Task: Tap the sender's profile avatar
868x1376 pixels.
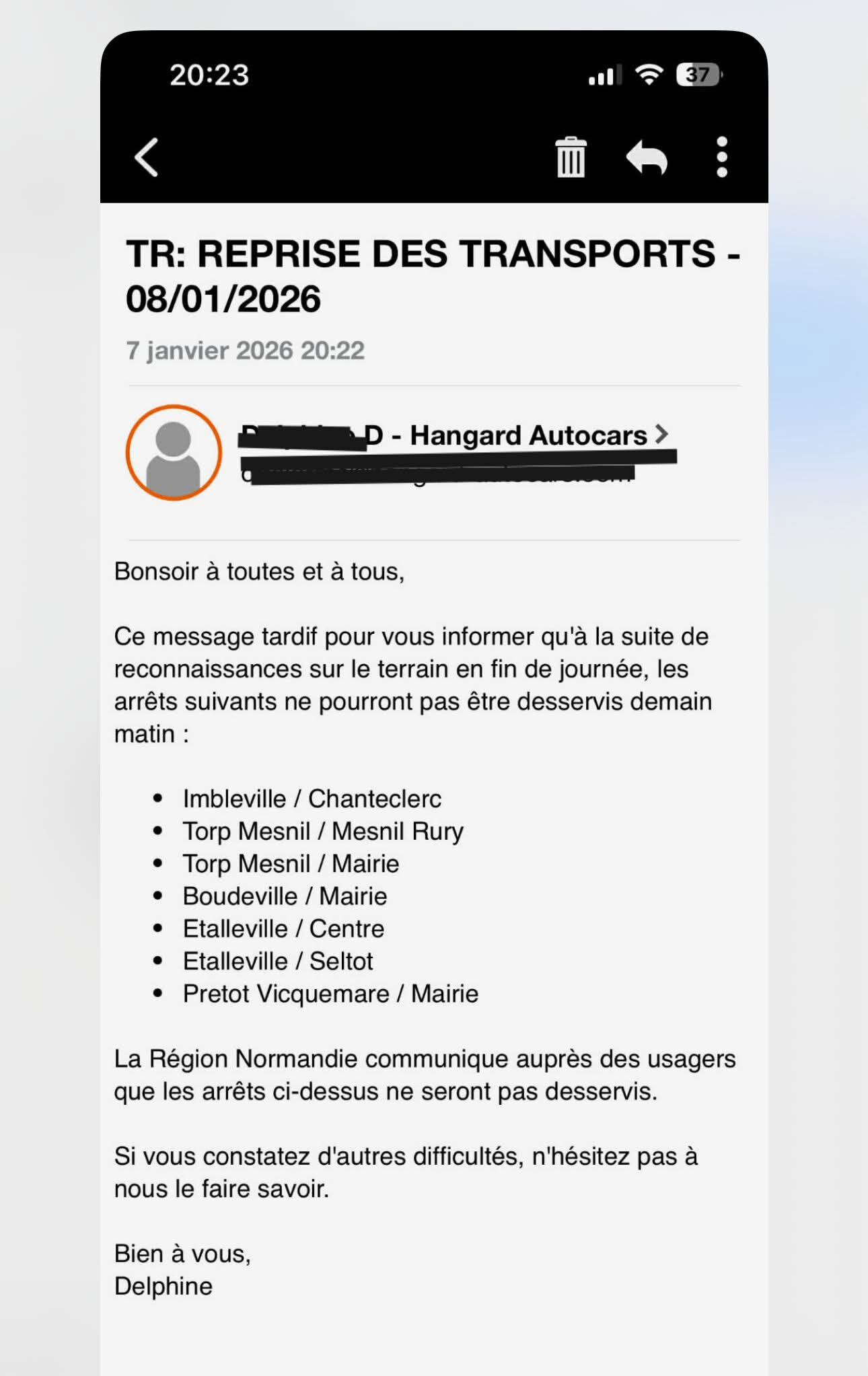Action: coord(174,452)
